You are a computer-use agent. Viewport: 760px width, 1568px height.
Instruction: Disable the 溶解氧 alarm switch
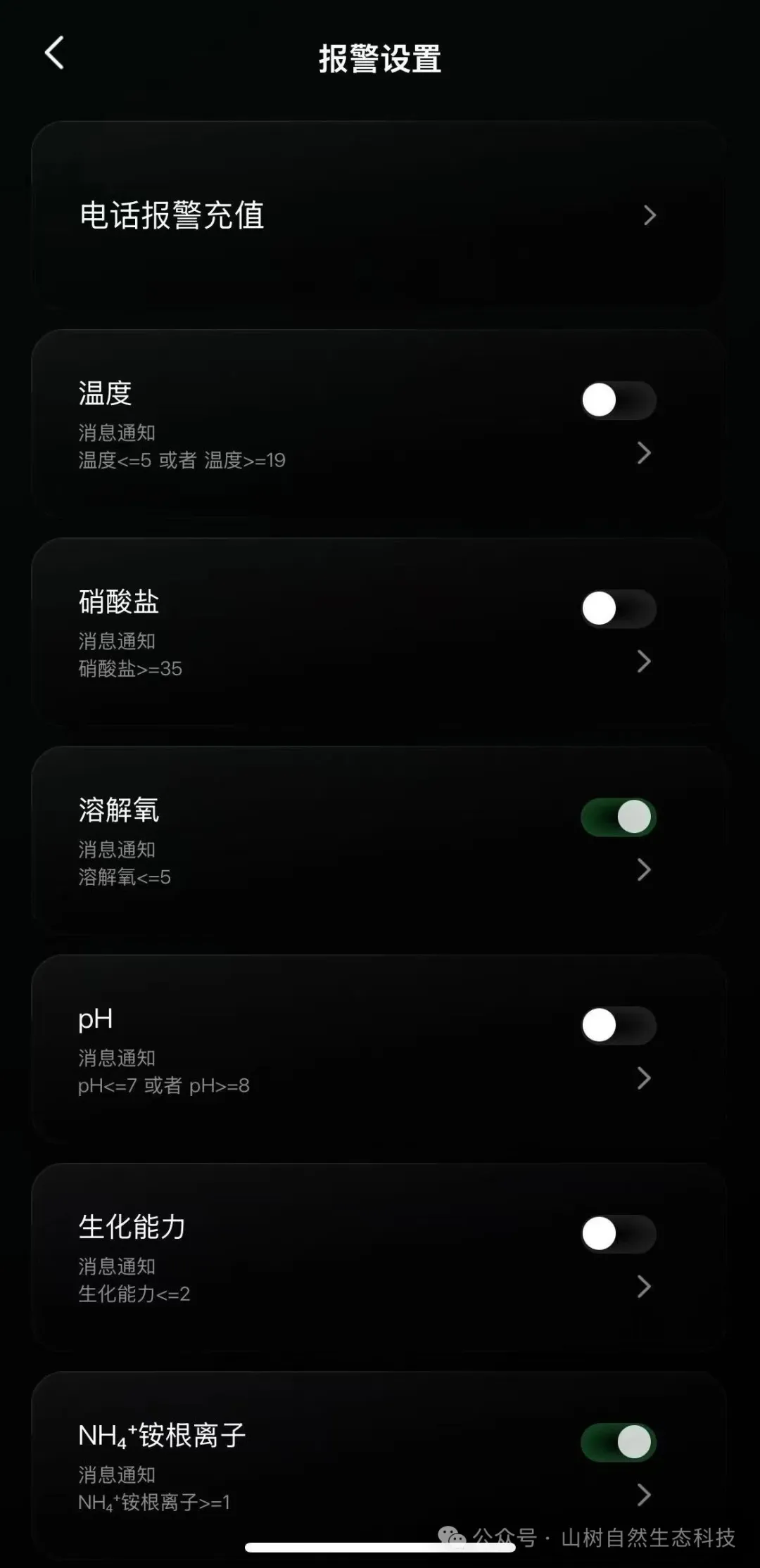tap(619, 817)
